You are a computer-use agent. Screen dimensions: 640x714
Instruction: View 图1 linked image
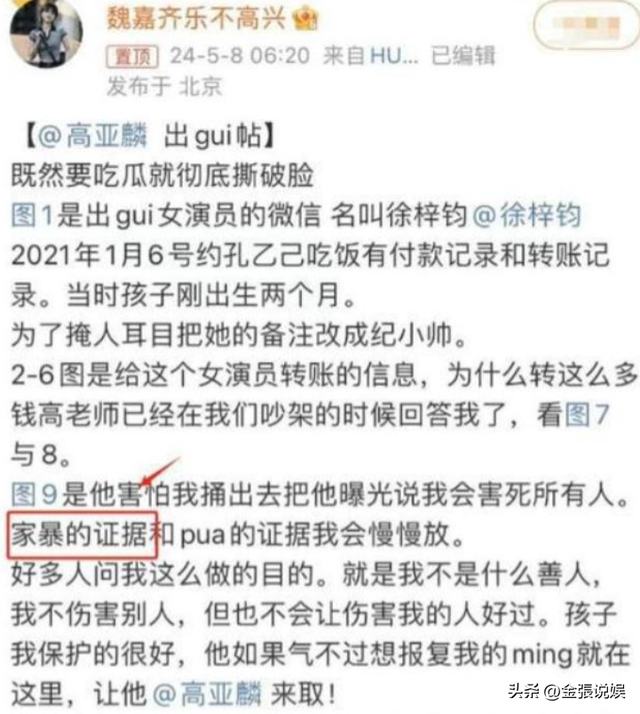point(32,215)
